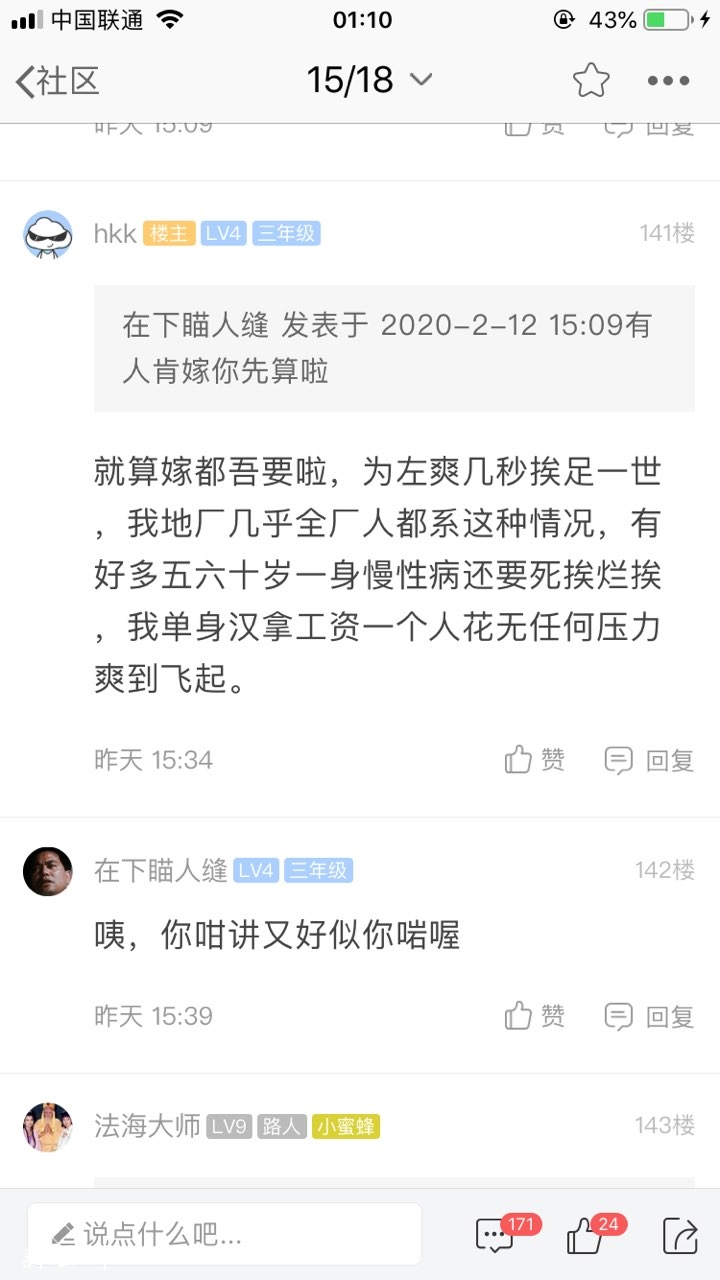Open 法海大师's profile avatar
The height and width of the screenshot is (1280, 720).
(48, 1127)
